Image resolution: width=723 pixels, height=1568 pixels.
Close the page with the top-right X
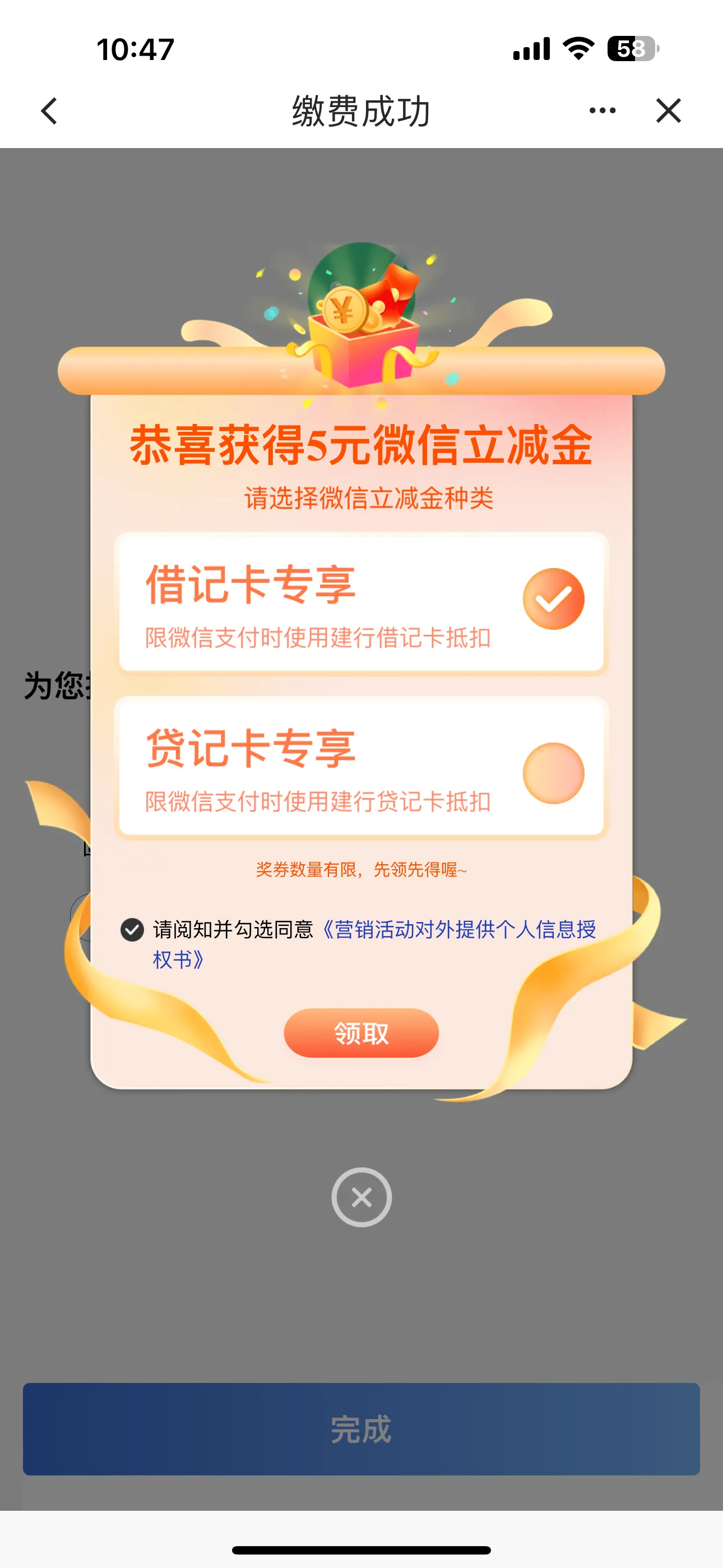click(668, 111)
